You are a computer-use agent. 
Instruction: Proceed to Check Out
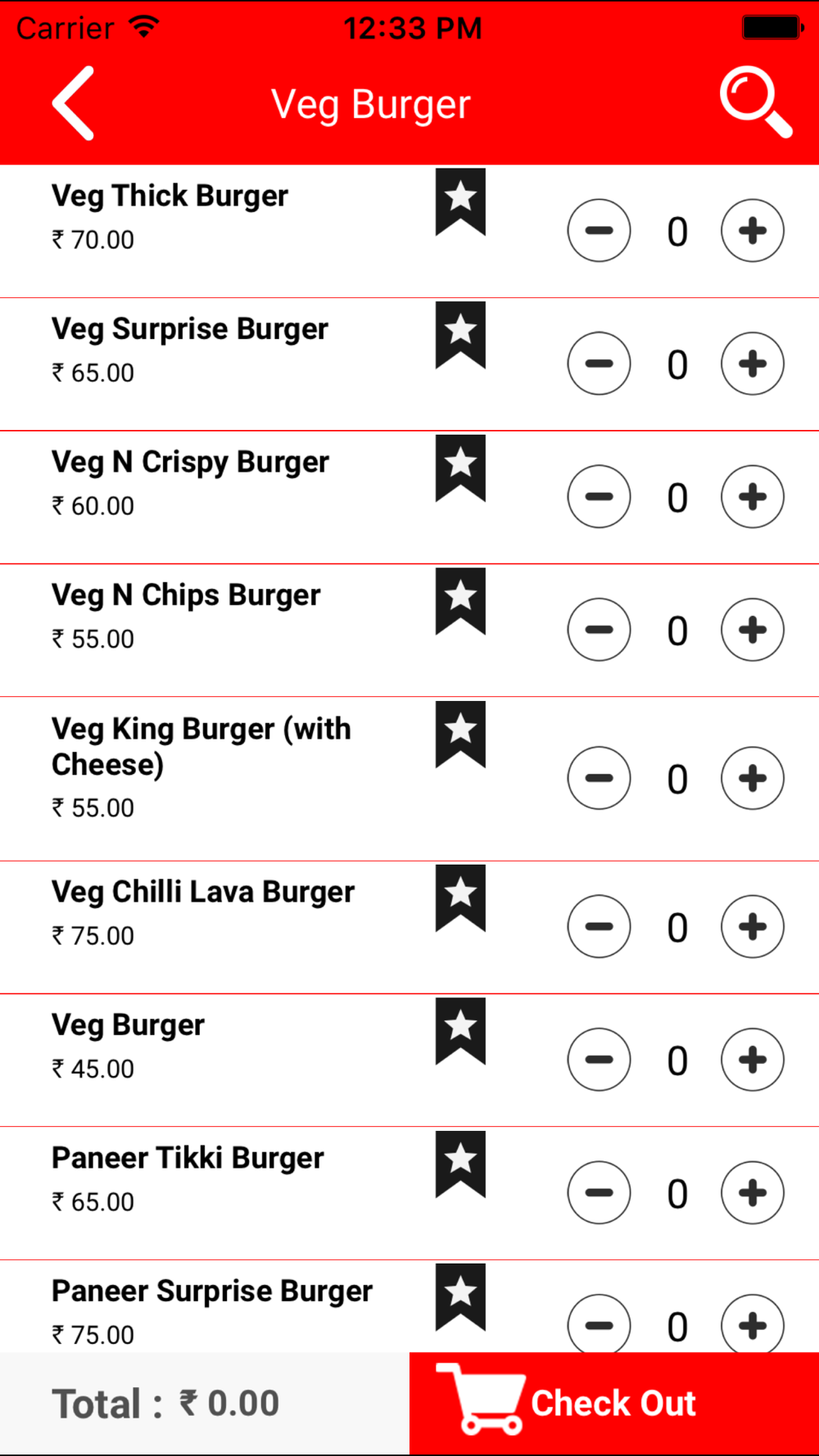coord(614,1404)
